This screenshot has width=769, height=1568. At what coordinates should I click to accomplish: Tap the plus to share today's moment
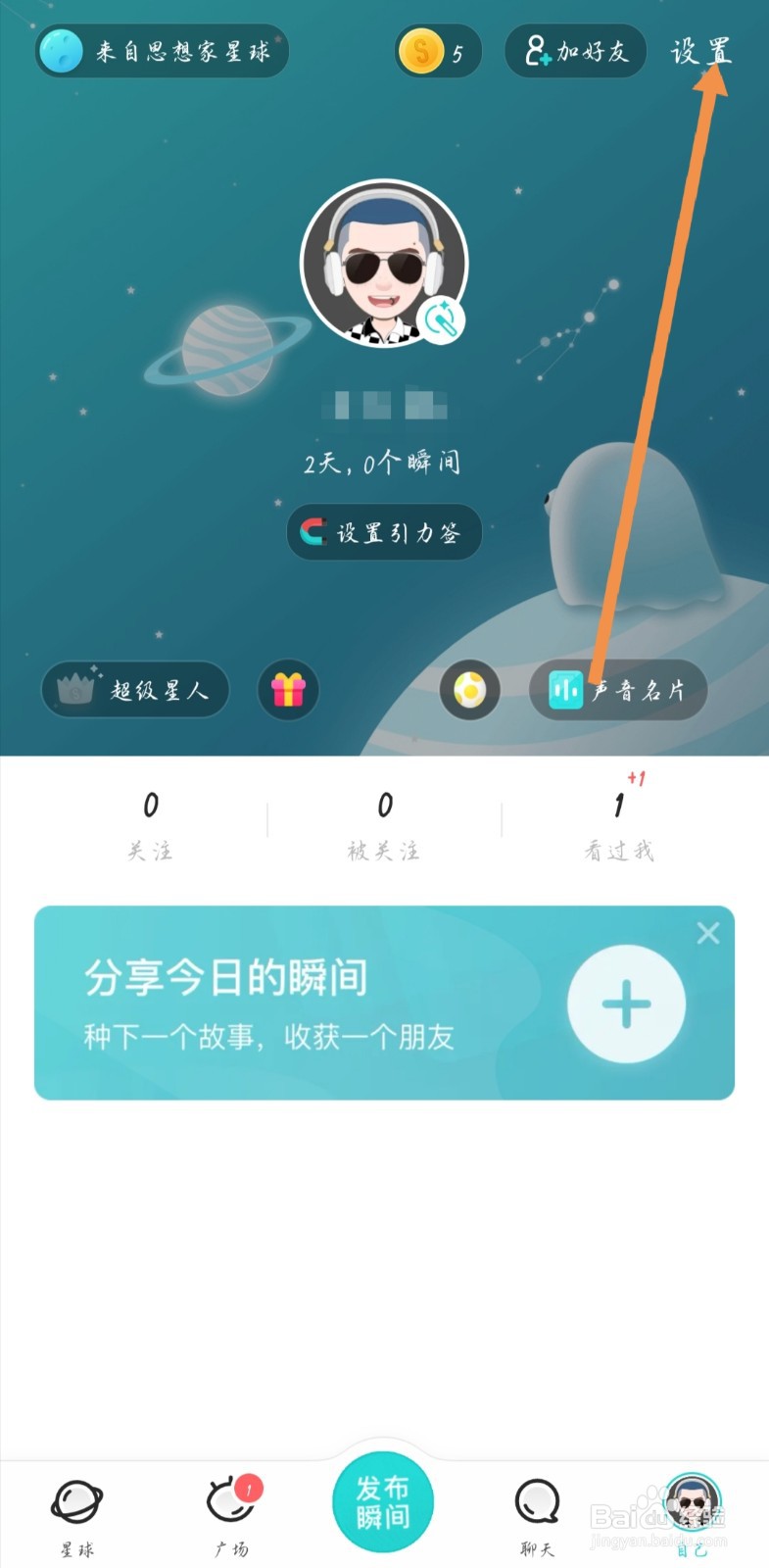pyautogui.click(x=626, y=1004)
